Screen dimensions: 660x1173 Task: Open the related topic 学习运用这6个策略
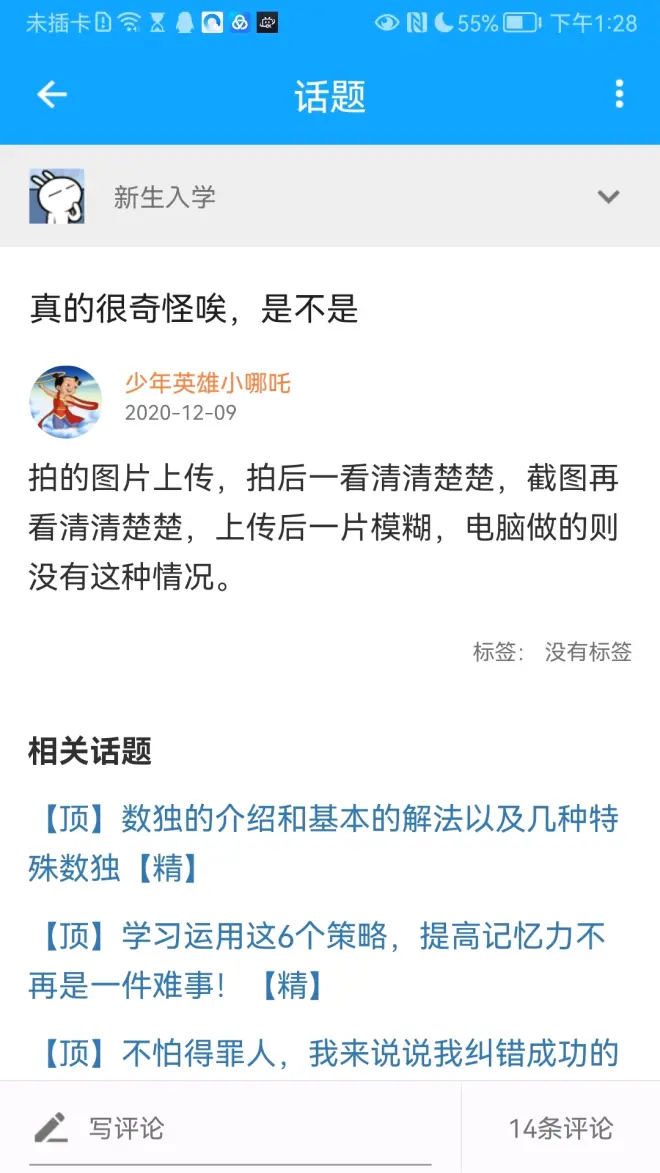(x=317, y=961)
